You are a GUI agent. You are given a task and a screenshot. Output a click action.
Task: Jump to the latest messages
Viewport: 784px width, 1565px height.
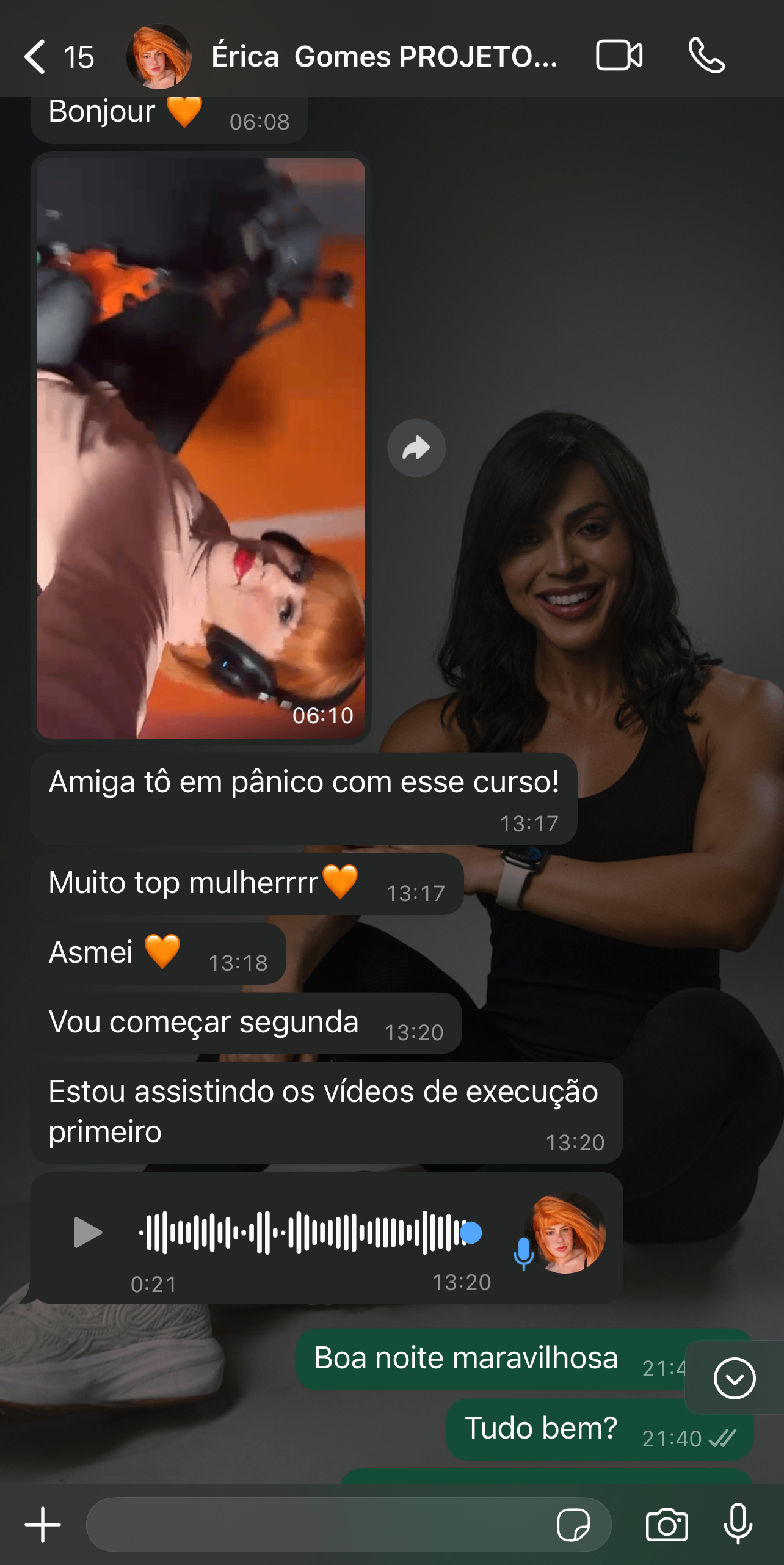pyautogui.click(x=734, y=1378)
